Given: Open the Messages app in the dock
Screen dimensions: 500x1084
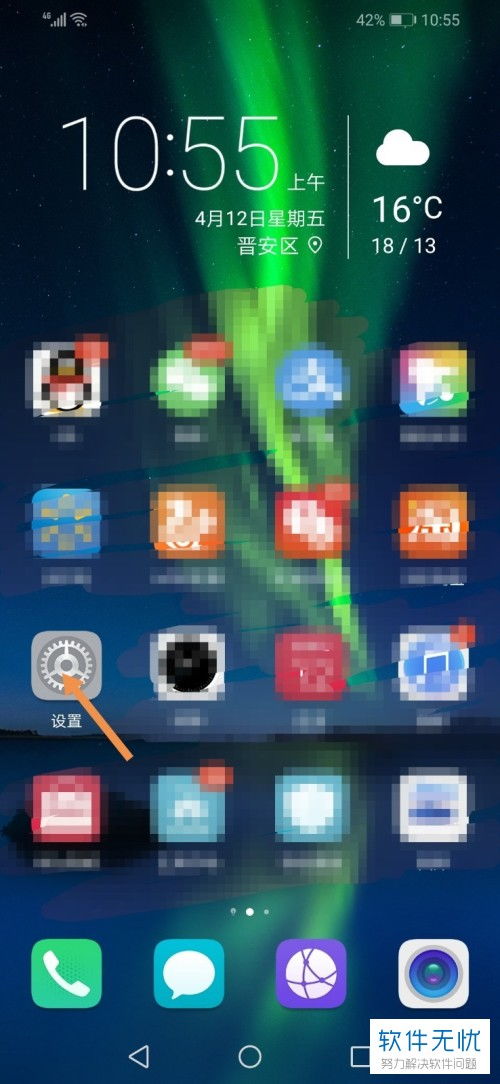Looking at the screenshot, I should (189, 973).
